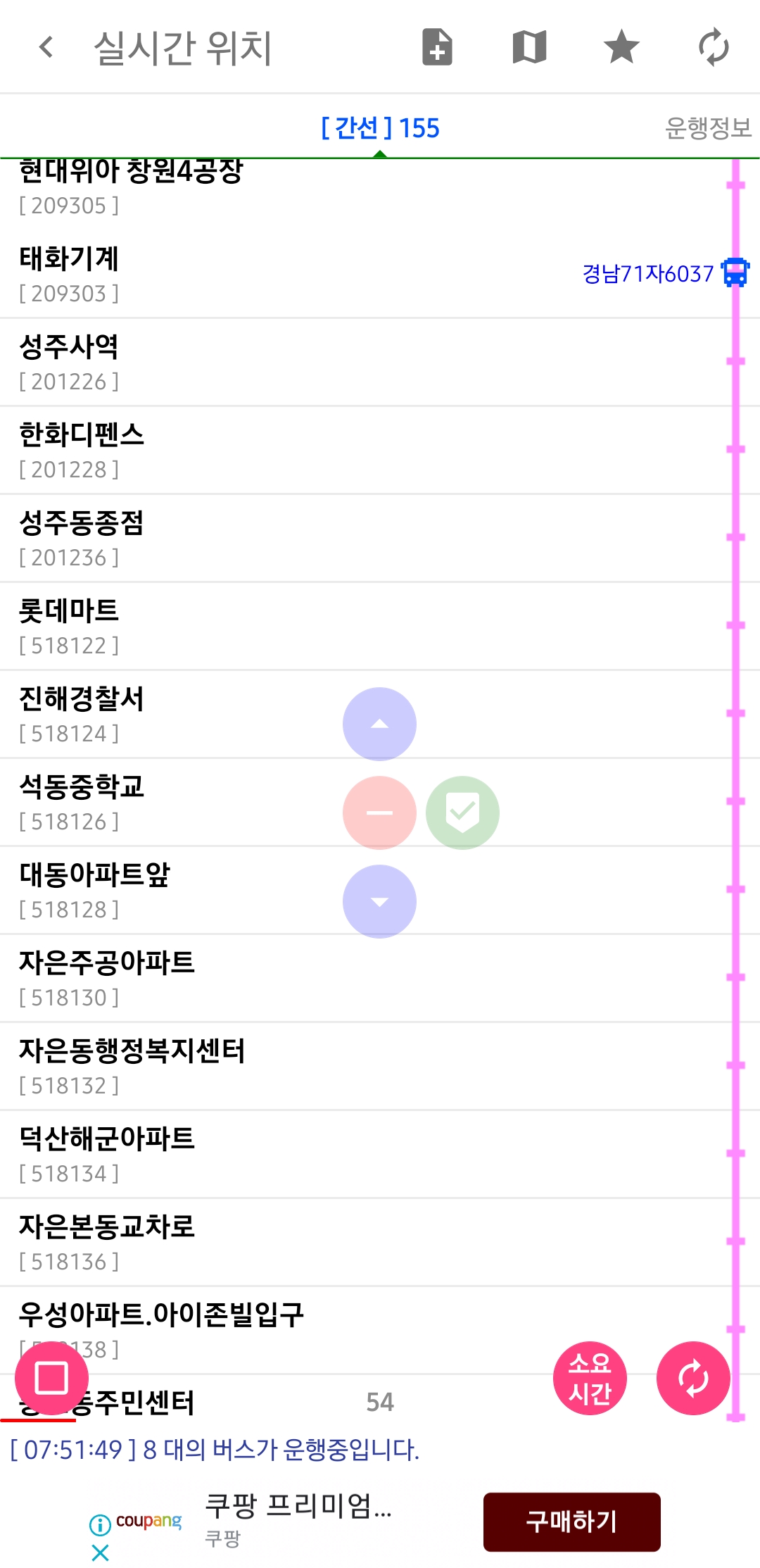The height and width of the screenshot is (1568, 760).
Task: Show travel time with 소요시간 button
Action: pyautogui.click(x=590, y=1378)
